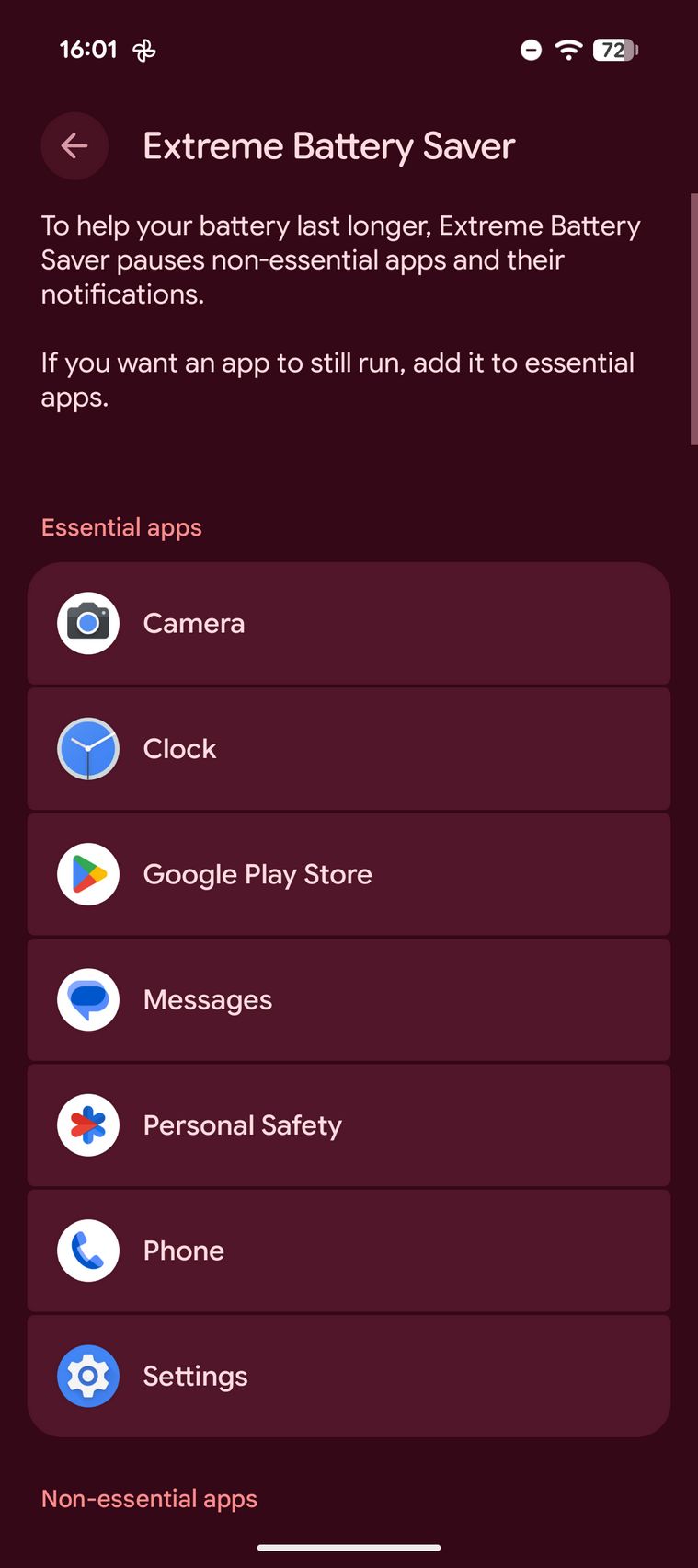Go back from Extreme Battery Saver

pos(74,145)
